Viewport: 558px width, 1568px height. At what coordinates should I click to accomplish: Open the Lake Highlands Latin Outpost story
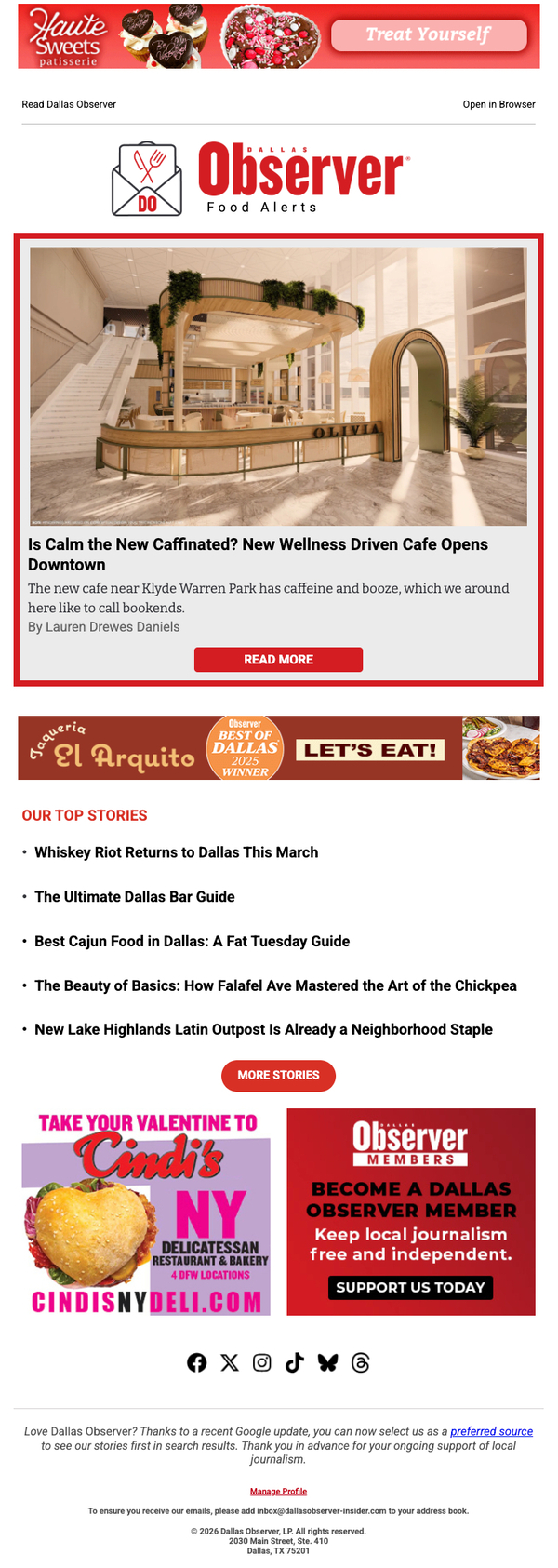[263, 1029]
